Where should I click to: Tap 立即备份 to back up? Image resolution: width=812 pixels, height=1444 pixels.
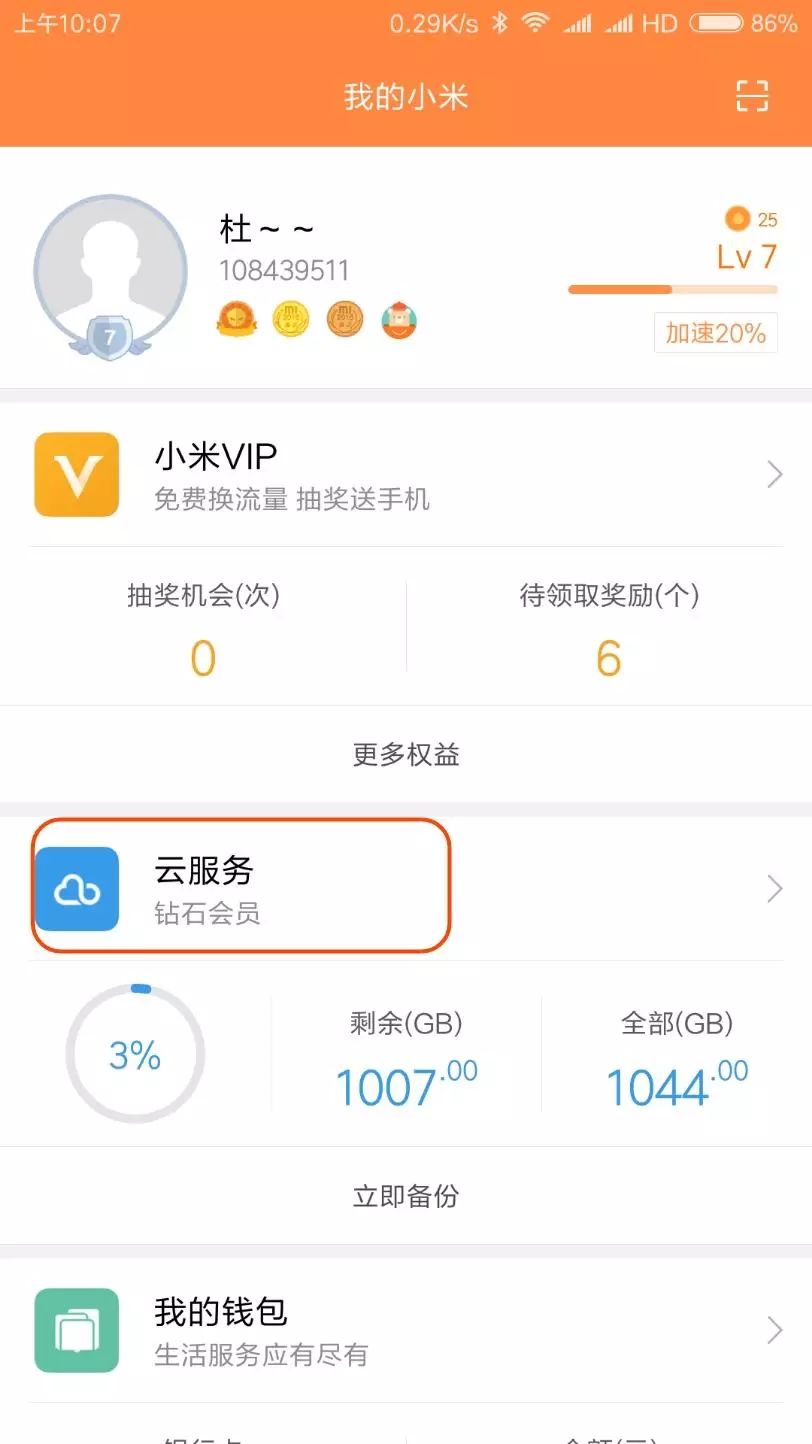(405, 1195)
